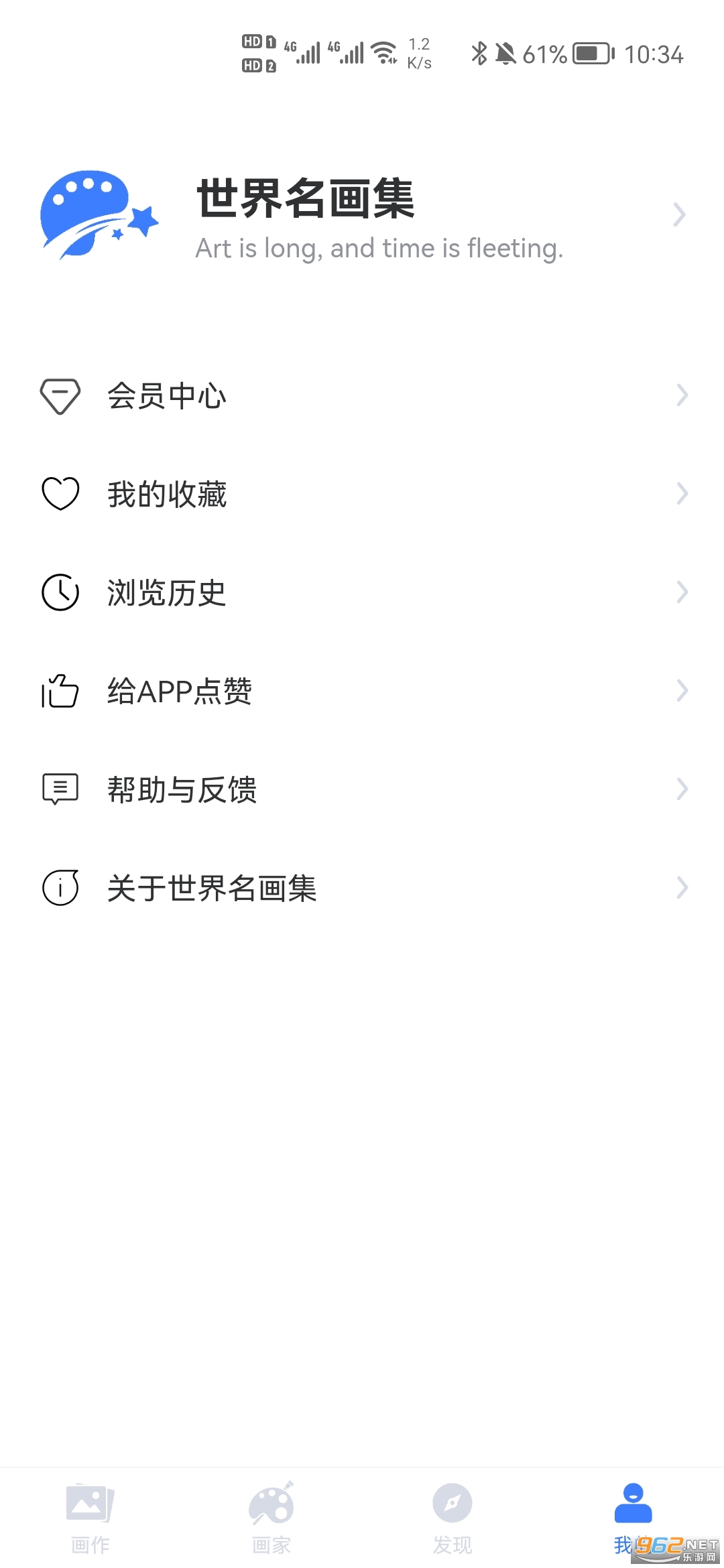Open 浏览历史 browsing history

click(x=362, y=593)
